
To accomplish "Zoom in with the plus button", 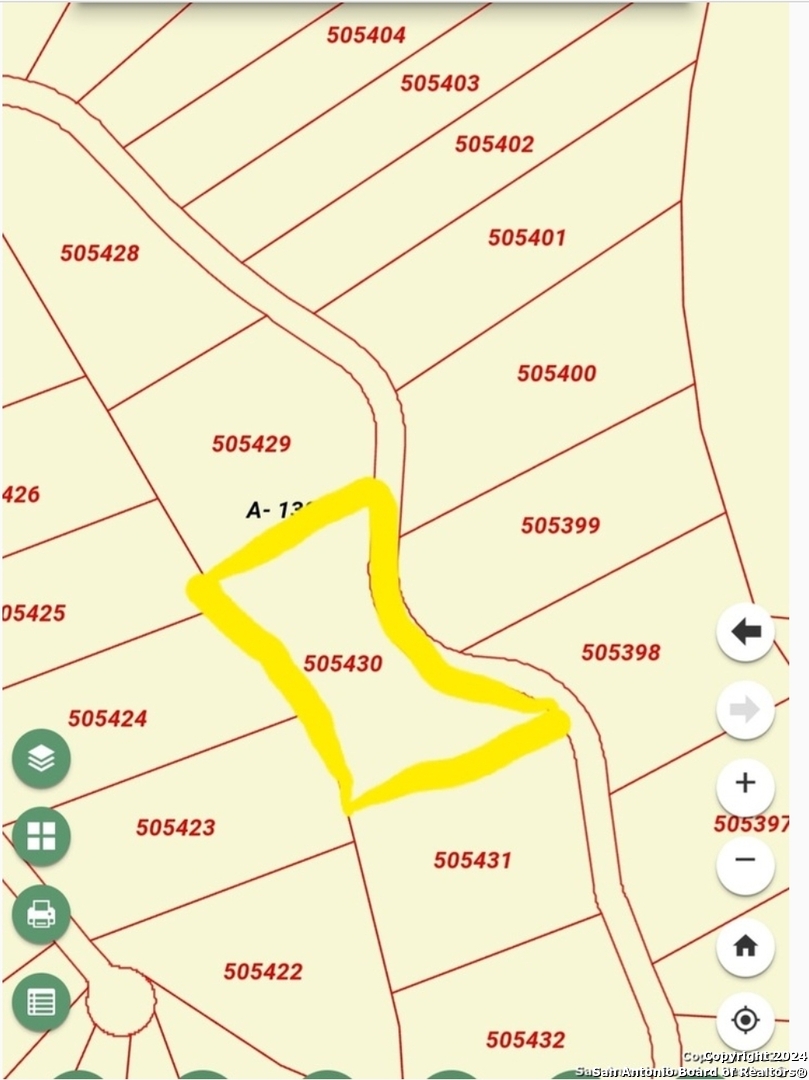I will [x=745, y=783].
